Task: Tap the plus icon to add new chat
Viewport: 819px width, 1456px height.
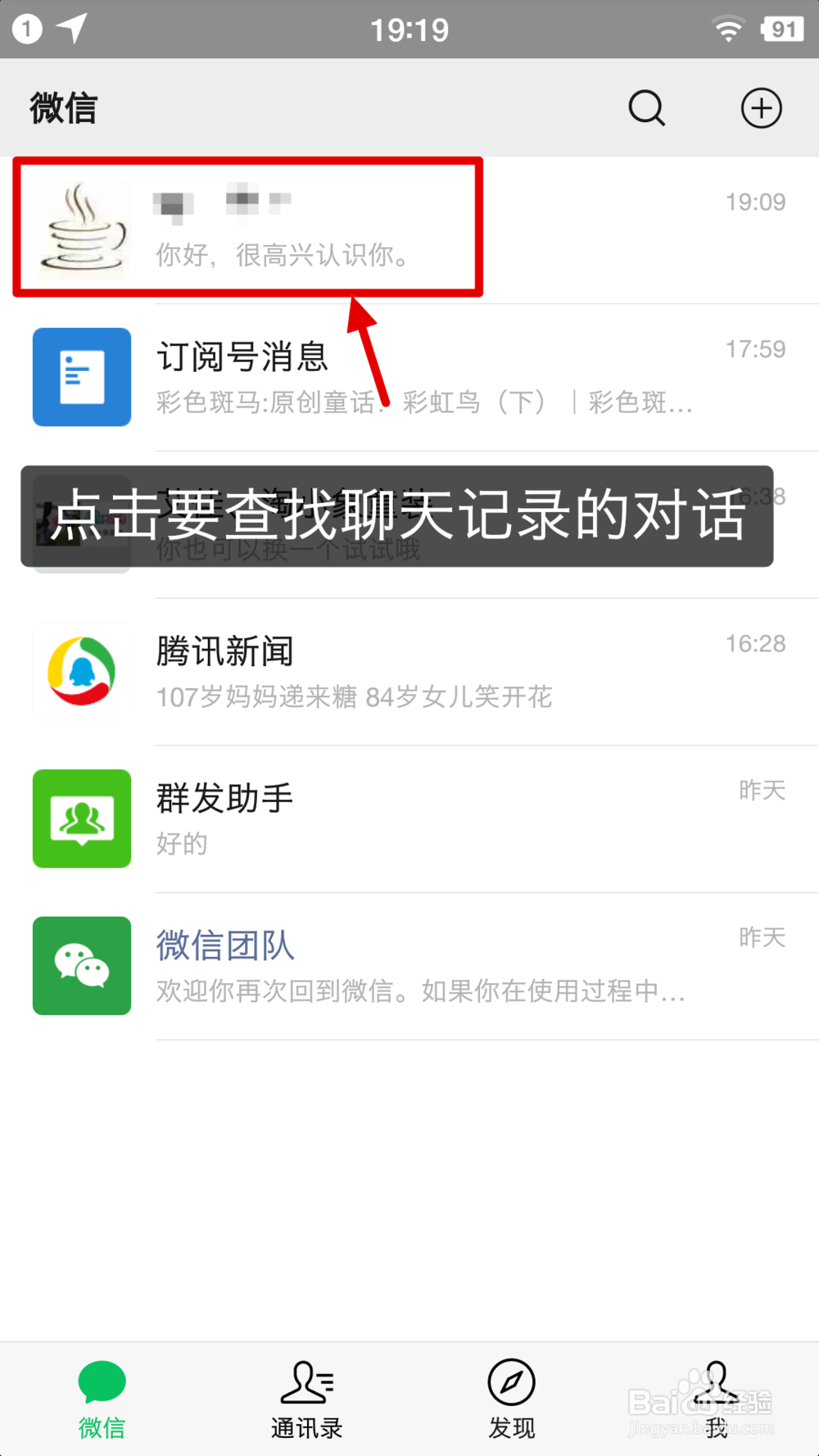Action: point(761,107)
